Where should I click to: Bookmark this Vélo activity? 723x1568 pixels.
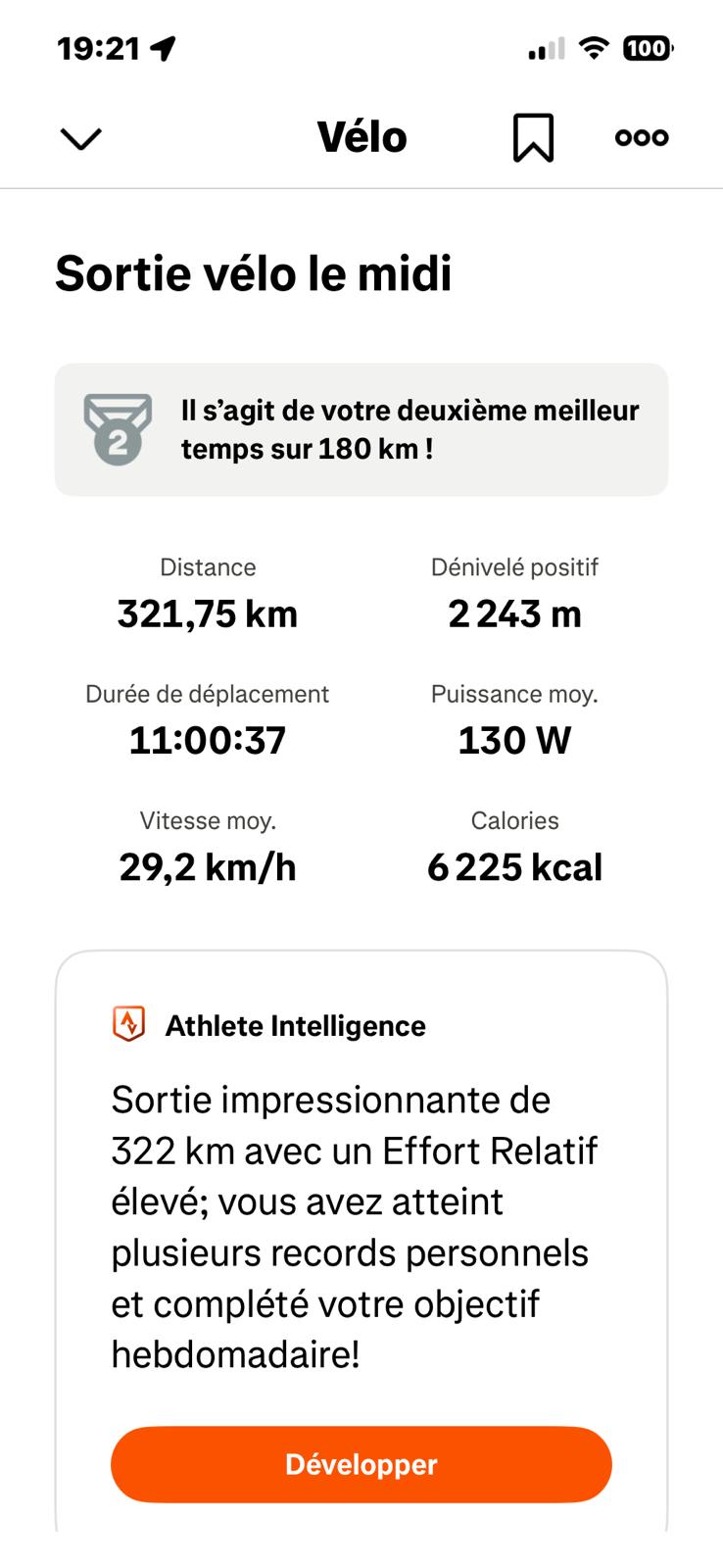pyautogui.click(x=533, y=137)
